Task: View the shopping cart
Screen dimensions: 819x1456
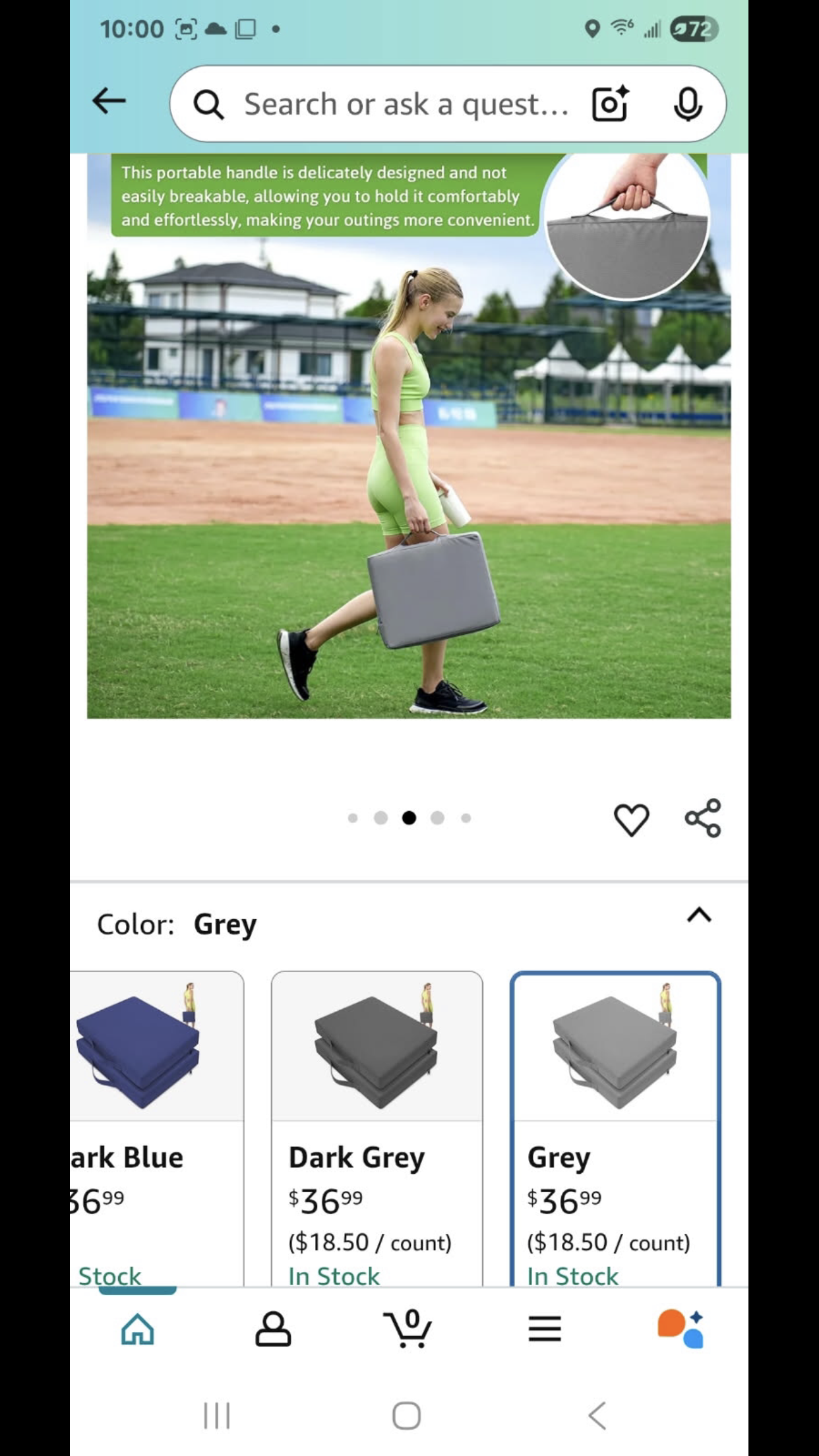Action: [409, 1329]
